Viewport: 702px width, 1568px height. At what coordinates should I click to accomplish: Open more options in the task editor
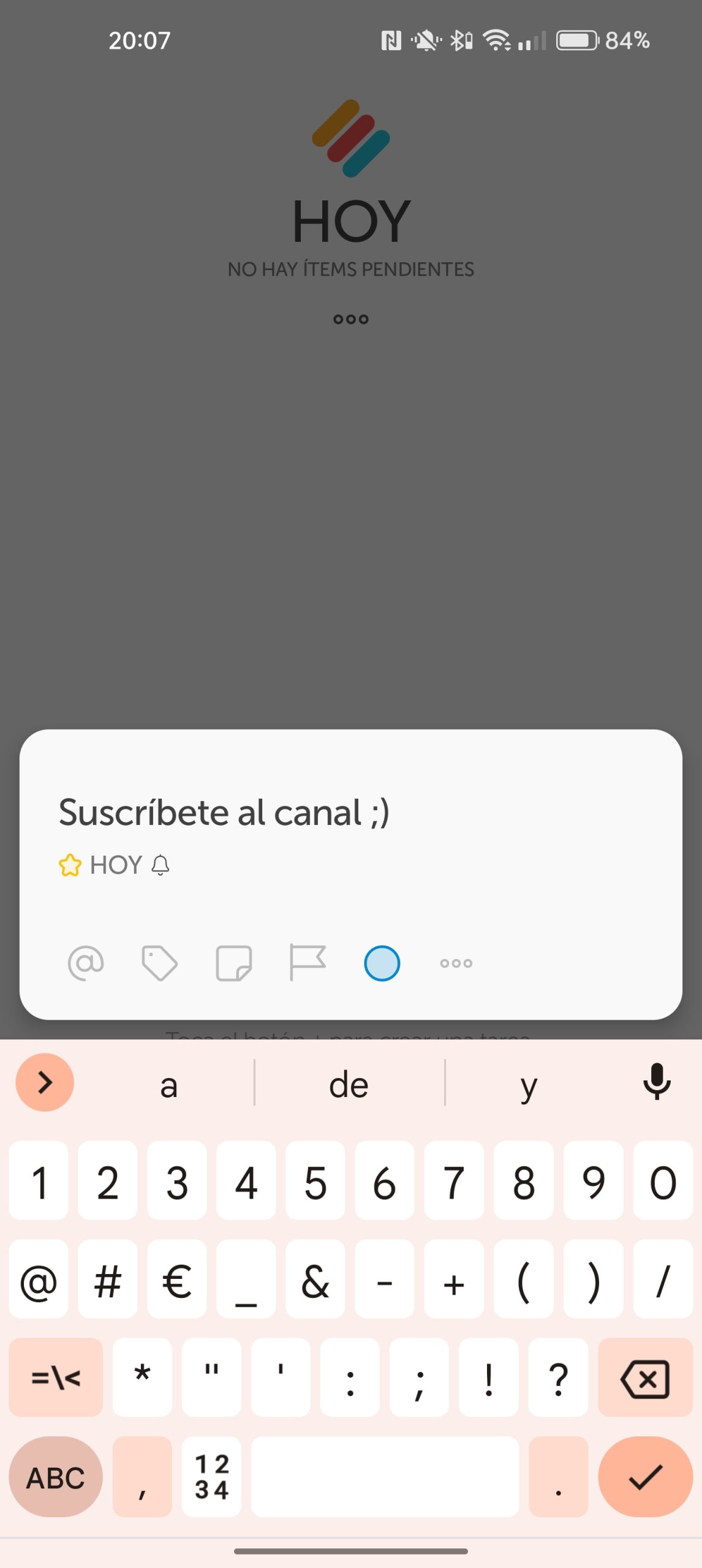pos(456,963)
